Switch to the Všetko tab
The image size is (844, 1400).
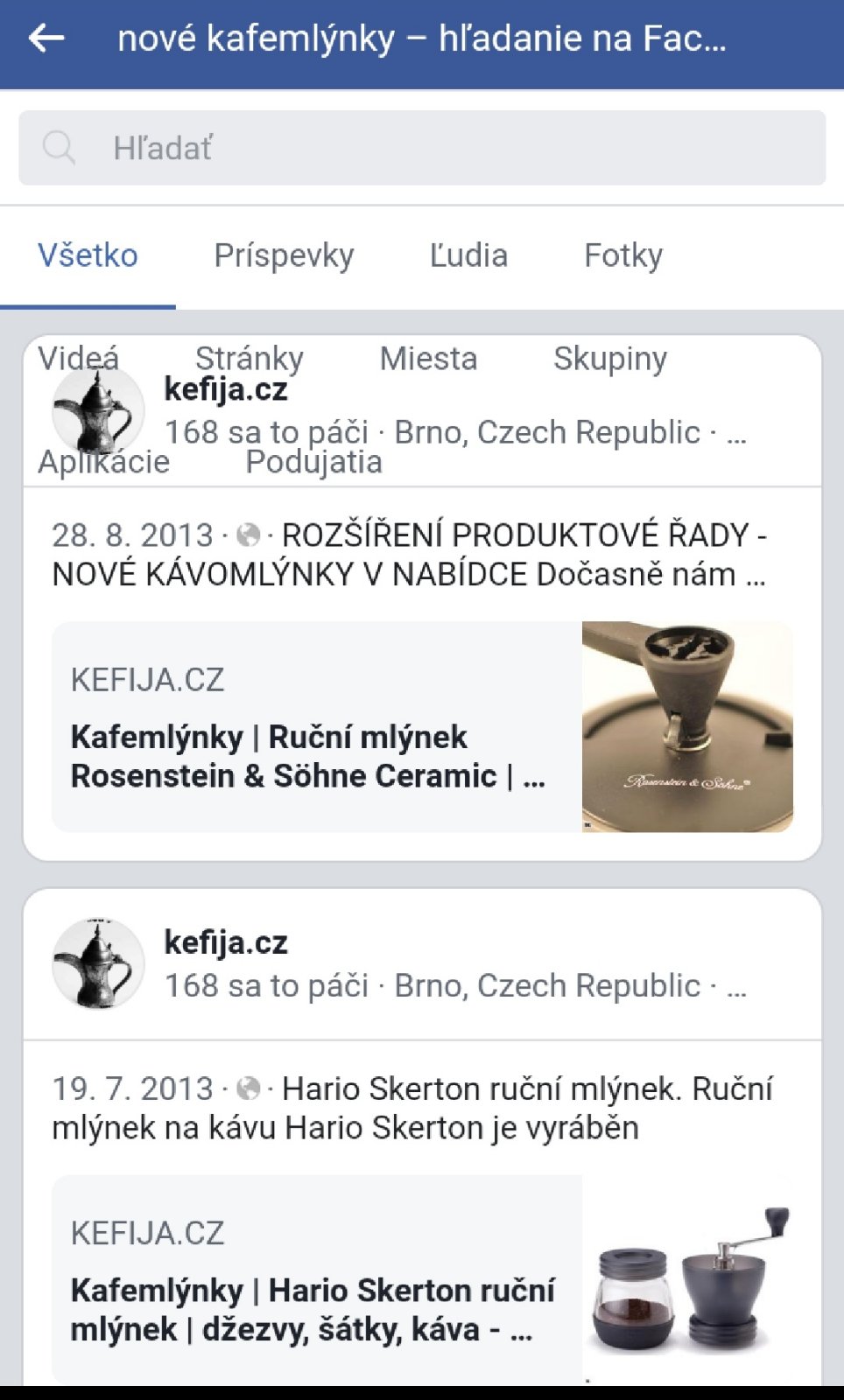pyautogui.click(x=88, y=255)
